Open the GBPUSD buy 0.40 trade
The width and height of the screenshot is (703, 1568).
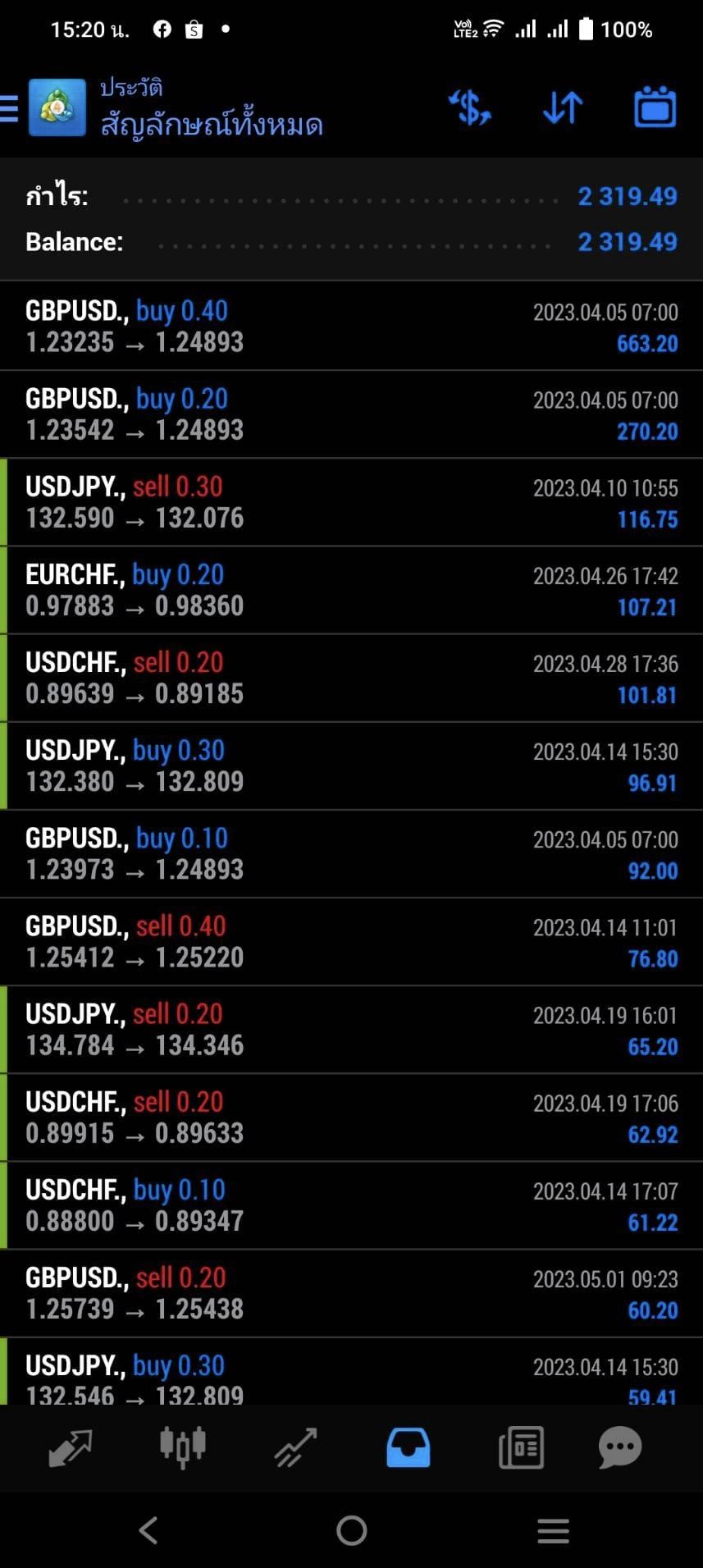click(351, 326)
